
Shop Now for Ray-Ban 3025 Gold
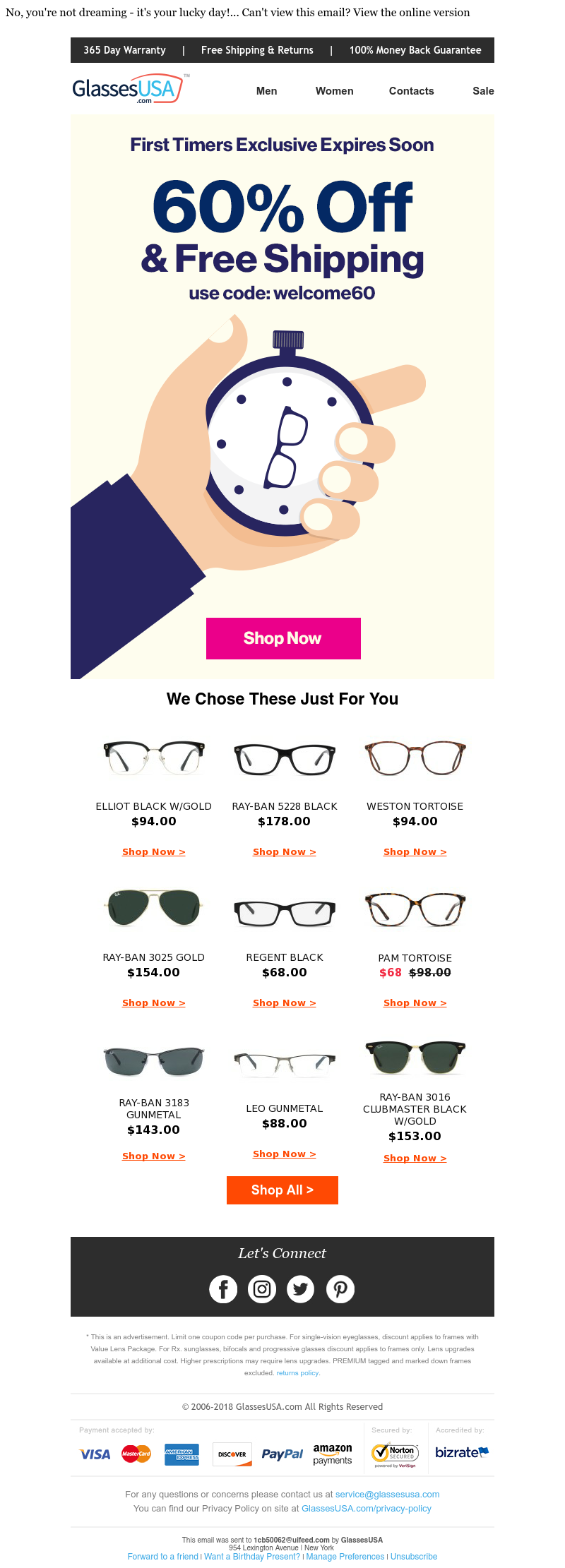pyautogui.click(x=153, y=1003)
